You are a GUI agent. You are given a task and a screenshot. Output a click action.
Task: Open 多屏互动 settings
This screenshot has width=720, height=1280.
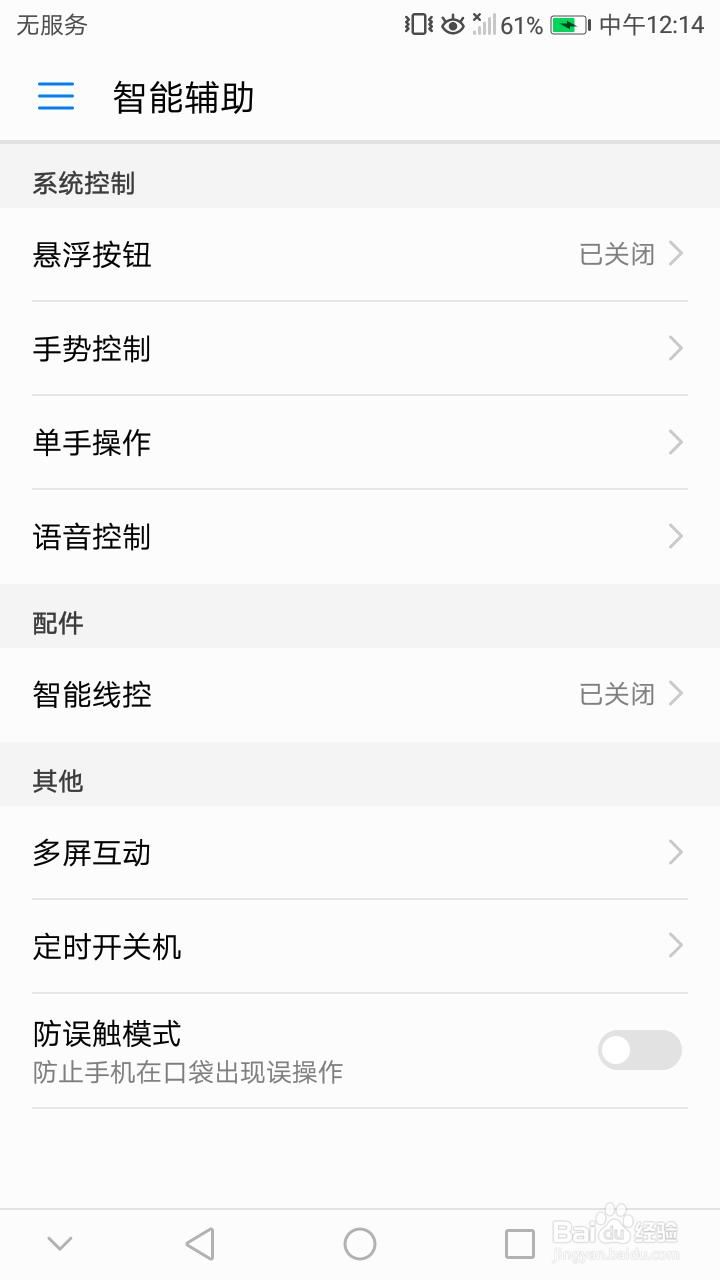[360, 853]
